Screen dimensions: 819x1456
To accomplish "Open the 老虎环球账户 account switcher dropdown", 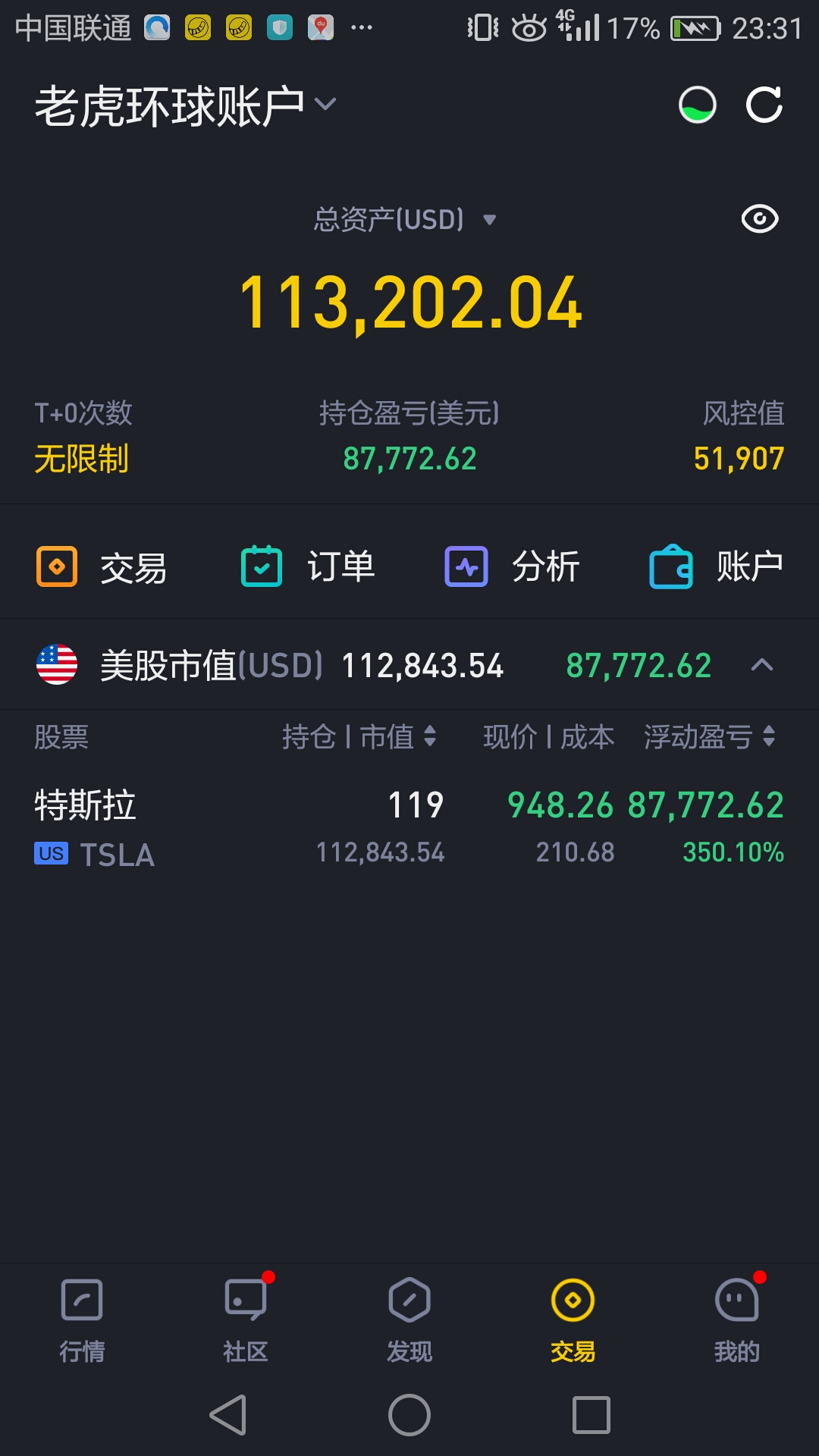I will pos(186,105).
